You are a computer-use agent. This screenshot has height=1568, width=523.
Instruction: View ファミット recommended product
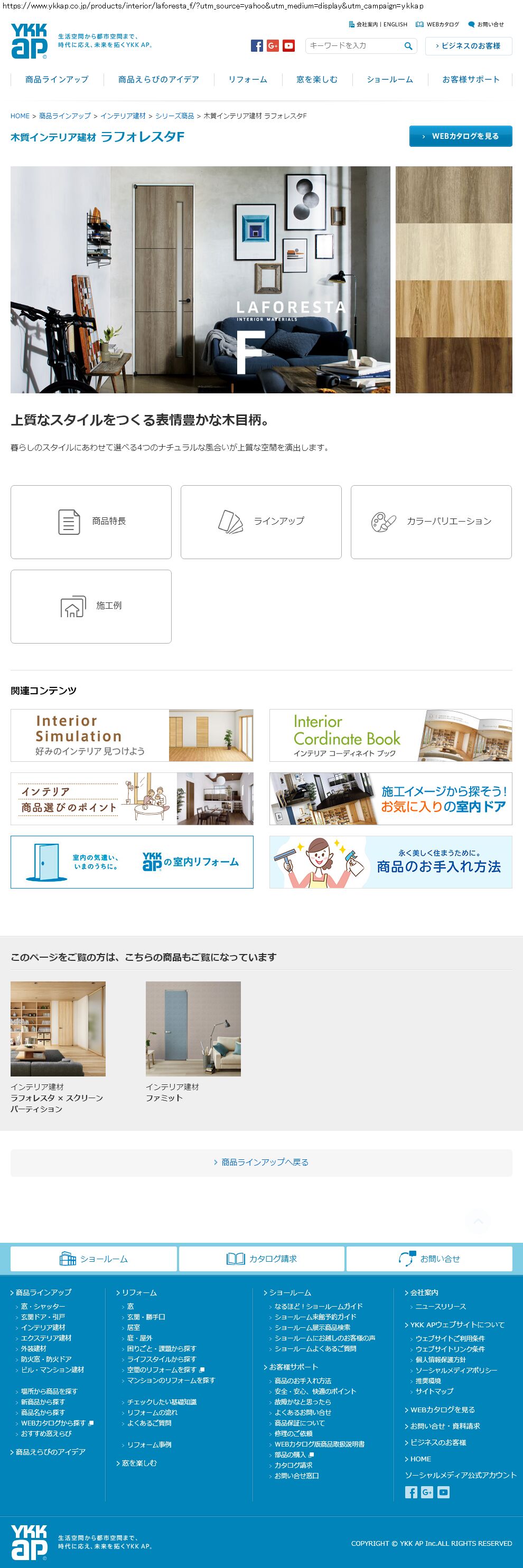point(192,1028)
